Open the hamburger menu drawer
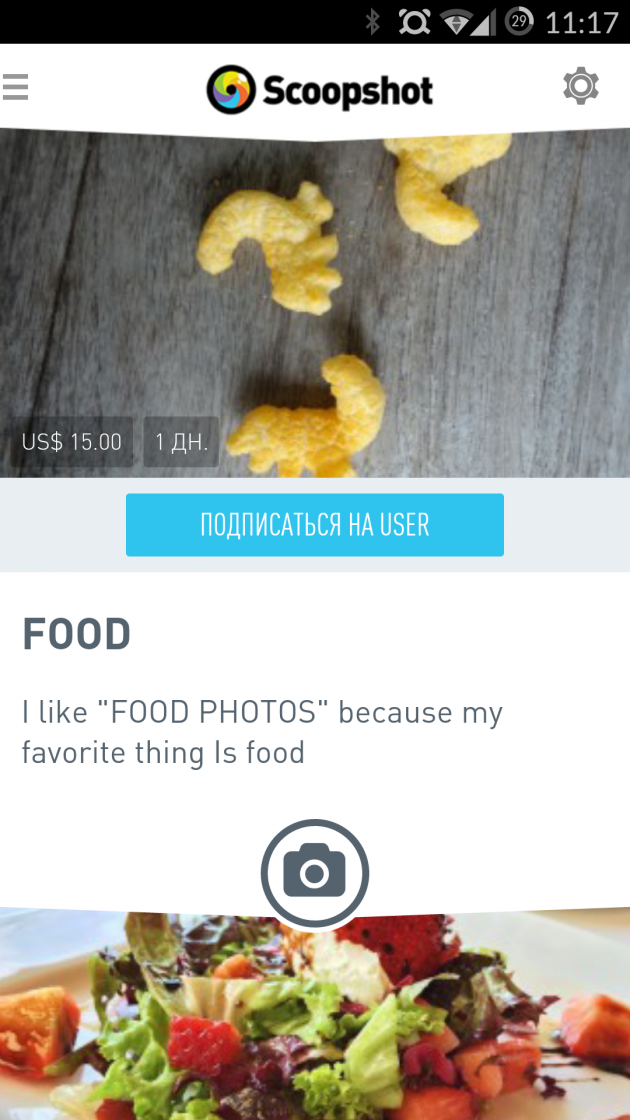The width and height of the screenshot is (630, 1120). [x=16, y=87]
